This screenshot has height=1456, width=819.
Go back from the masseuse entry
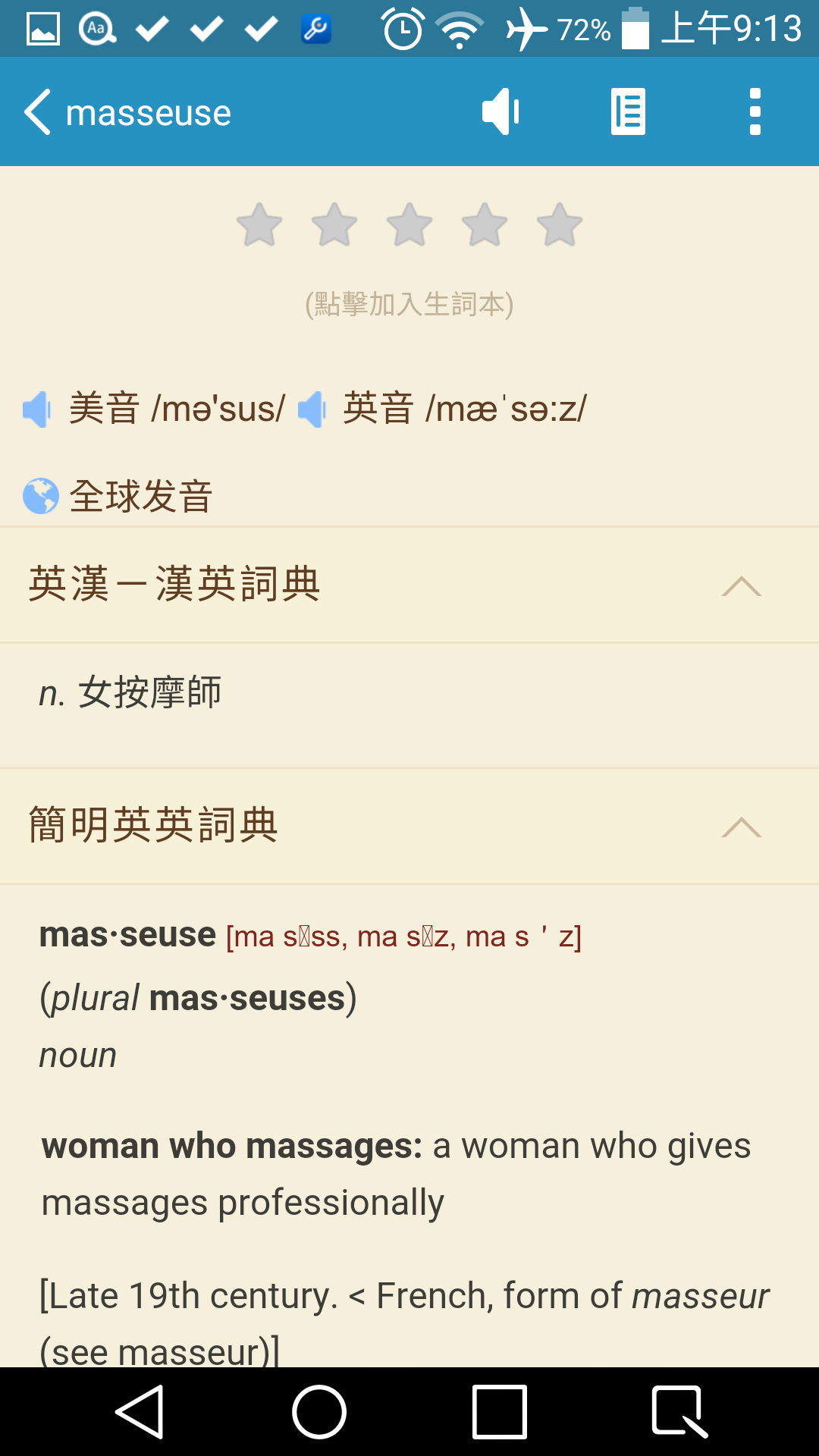(38, 112)
